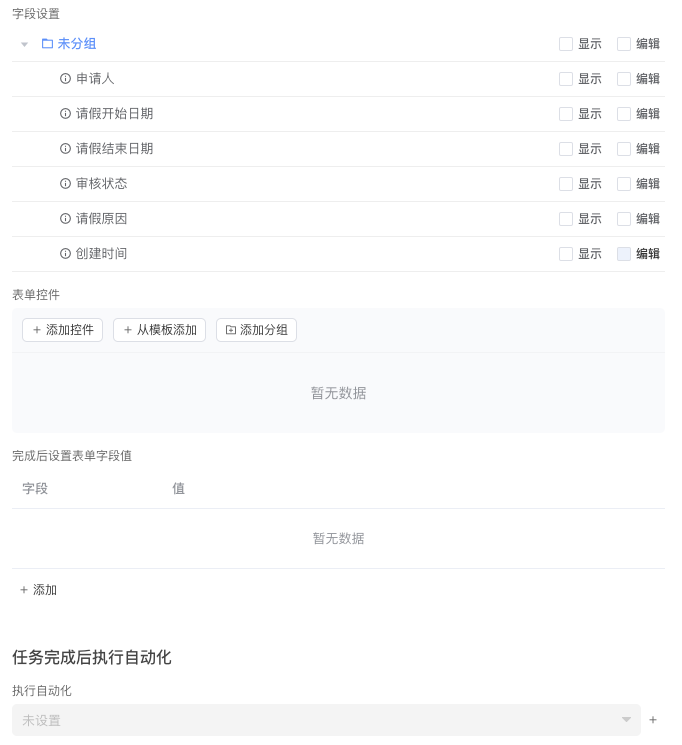The width and height of the screenshot is (682, 745).
Task: Create a group with 添加分组
Action: pos(256,330)
